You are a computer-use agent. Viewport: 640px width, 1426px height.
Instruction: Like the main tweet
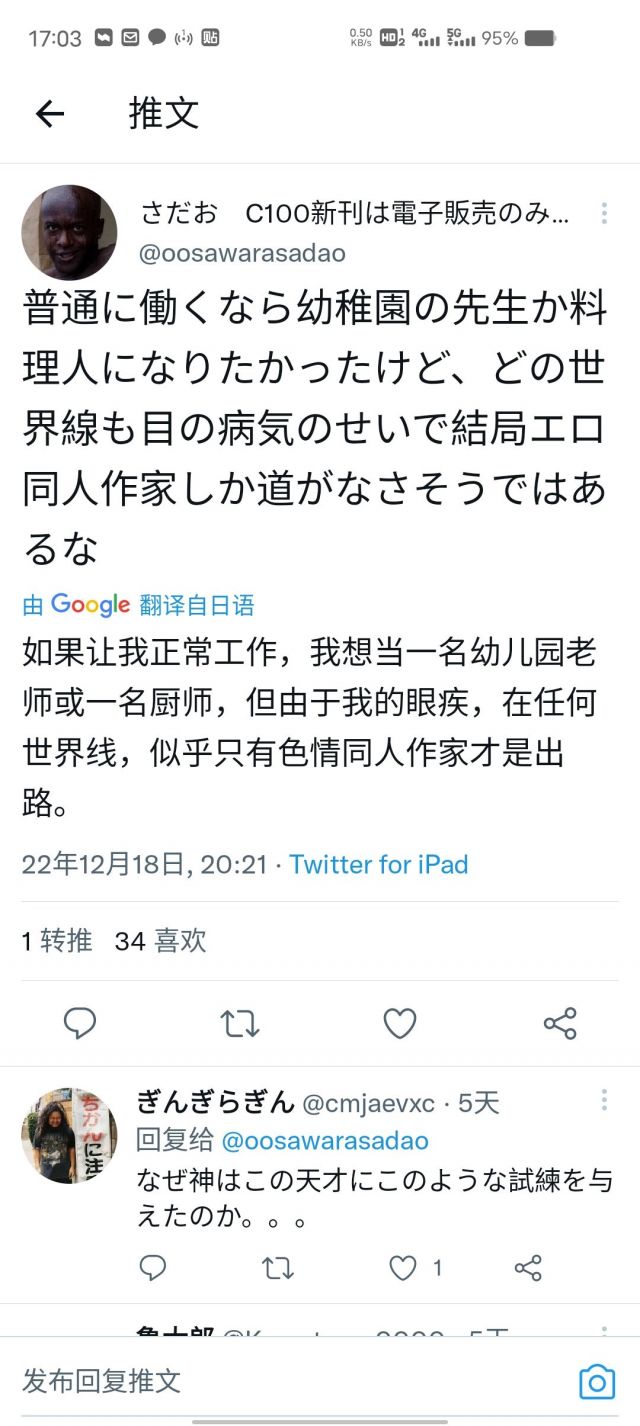click(x=400, y=1023)
